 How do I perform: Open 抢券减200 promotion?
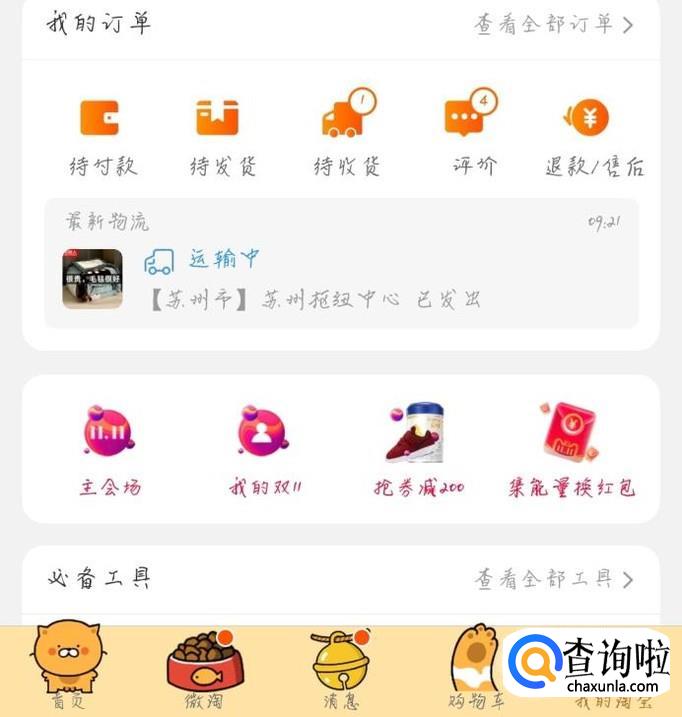pyautogui.click(x=418, y=450)
